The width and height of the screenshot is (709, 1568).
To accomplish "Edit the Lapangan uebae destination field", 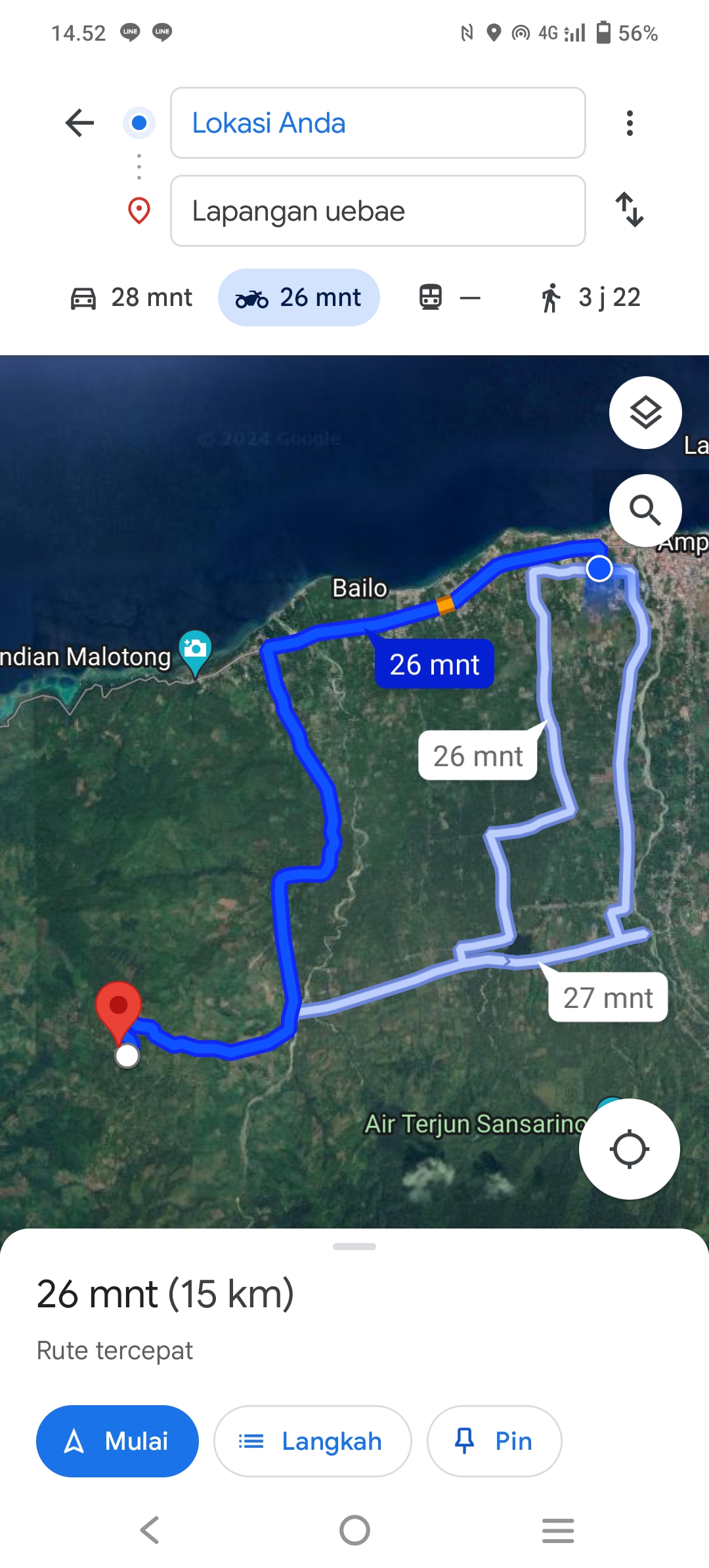I will coord(377,211).
